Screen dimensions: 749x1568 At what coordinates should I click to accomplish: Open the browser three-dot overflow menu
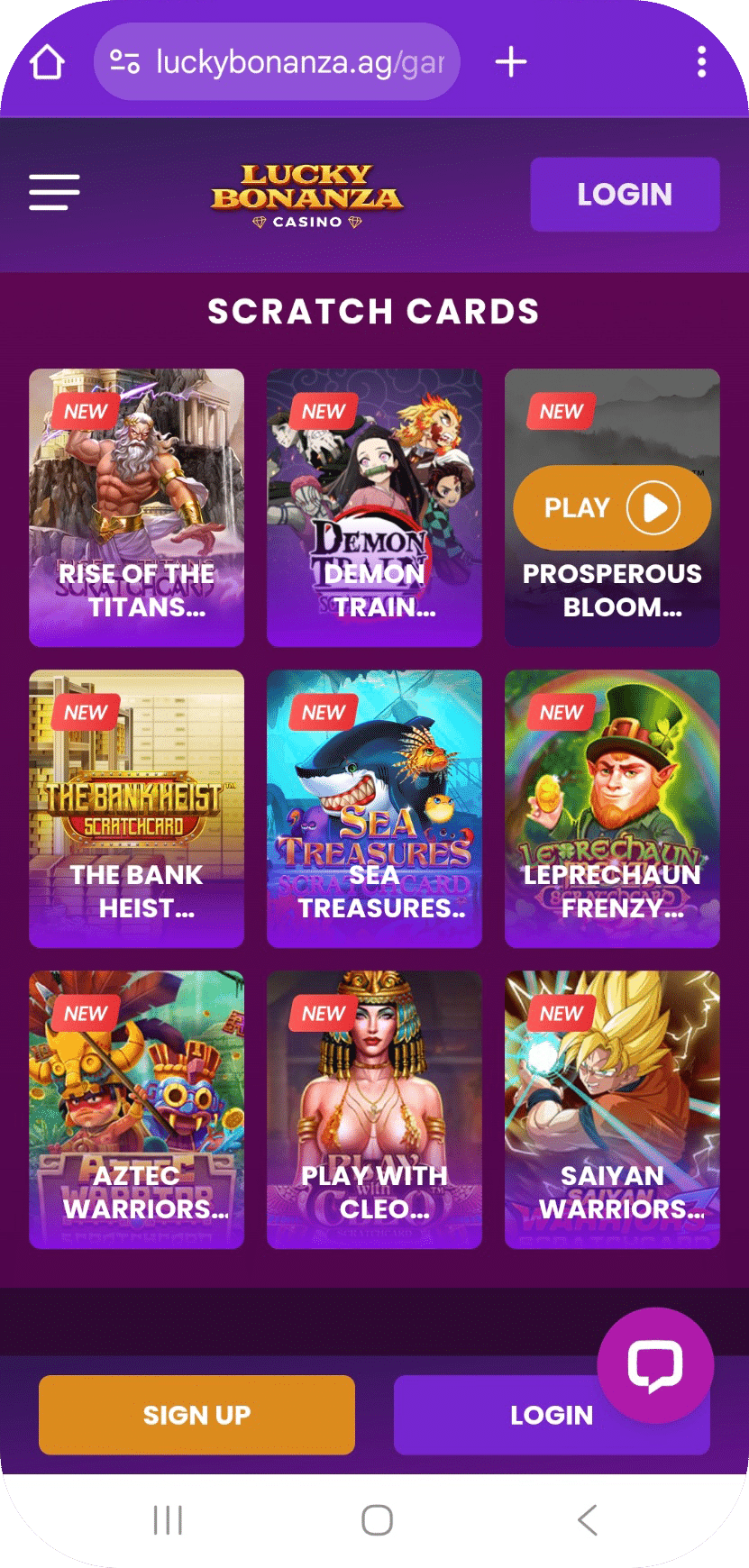[x=702, y=61]
